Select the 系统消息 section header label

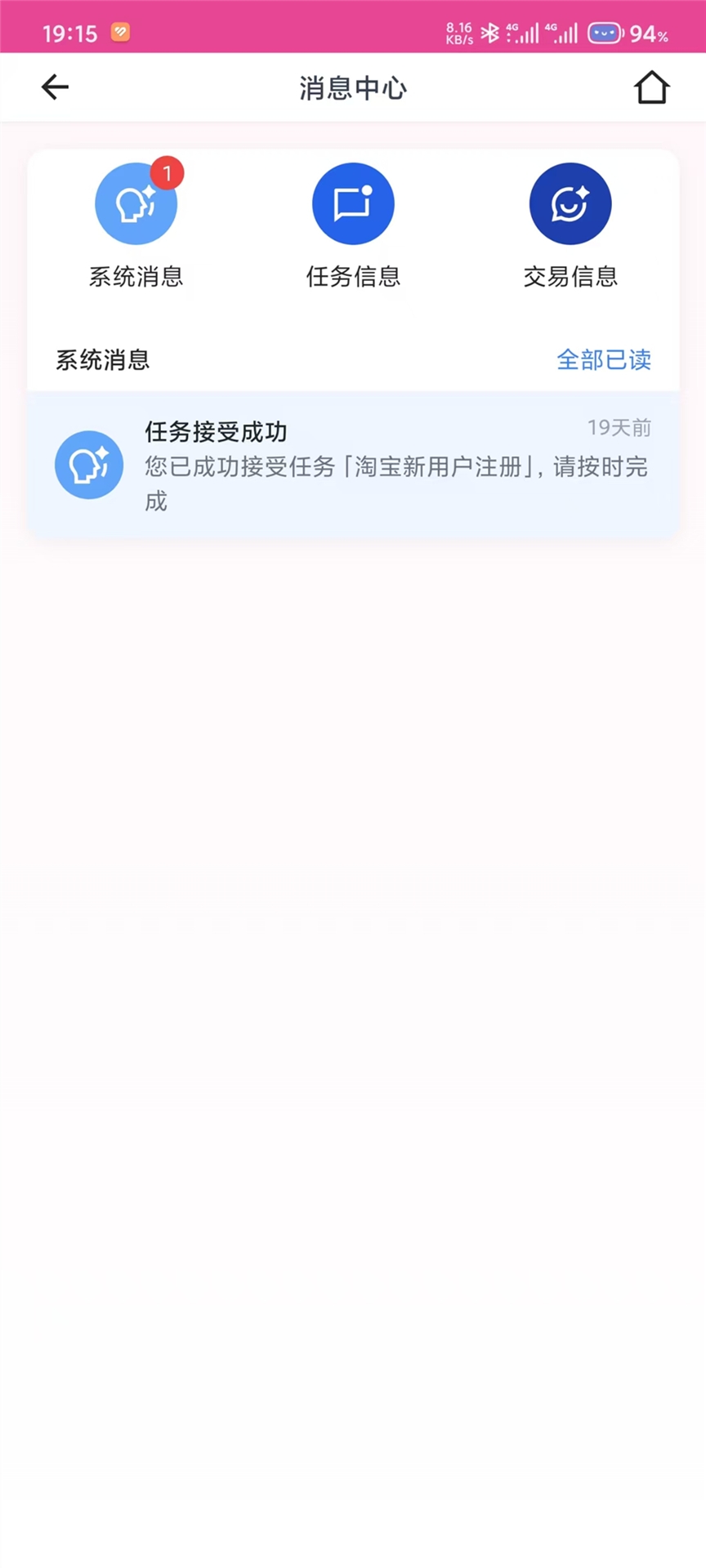coord(101,360)
